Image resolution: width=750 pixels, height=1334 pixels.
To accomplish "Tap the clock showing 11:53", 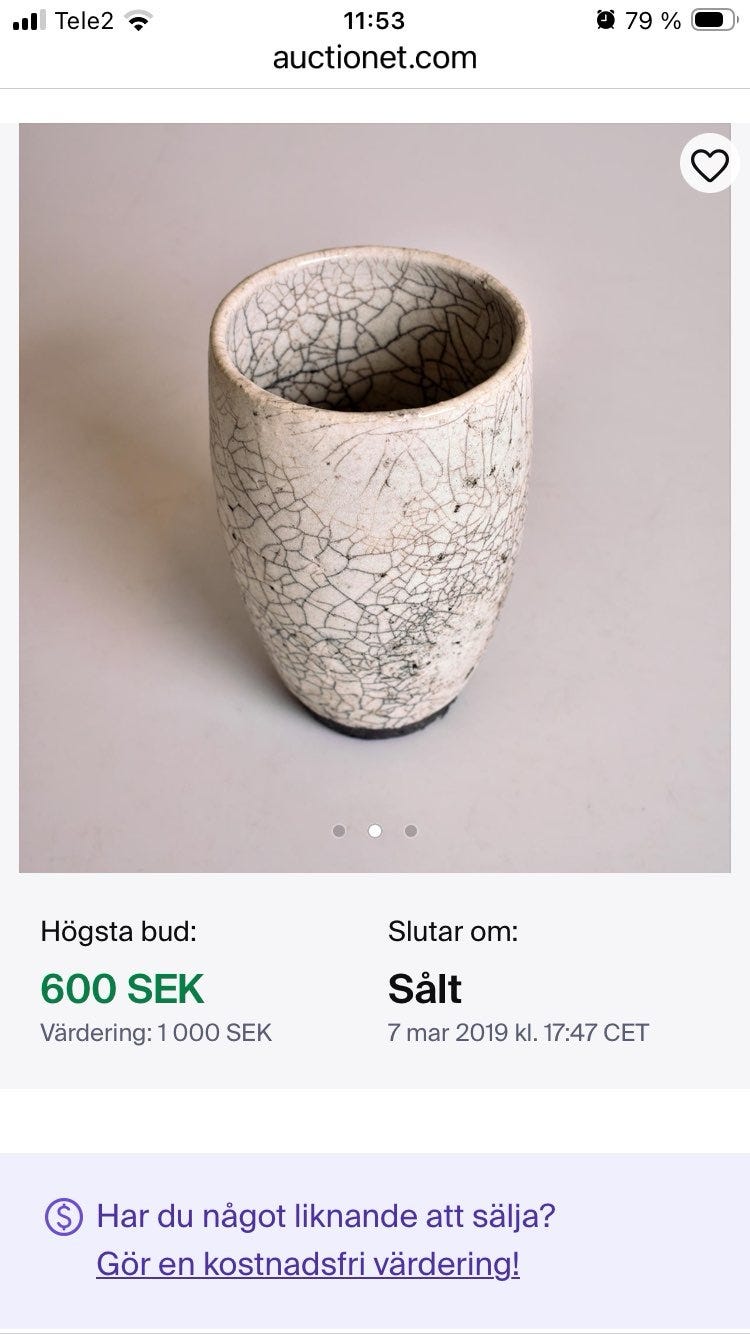I will point(374,20).
